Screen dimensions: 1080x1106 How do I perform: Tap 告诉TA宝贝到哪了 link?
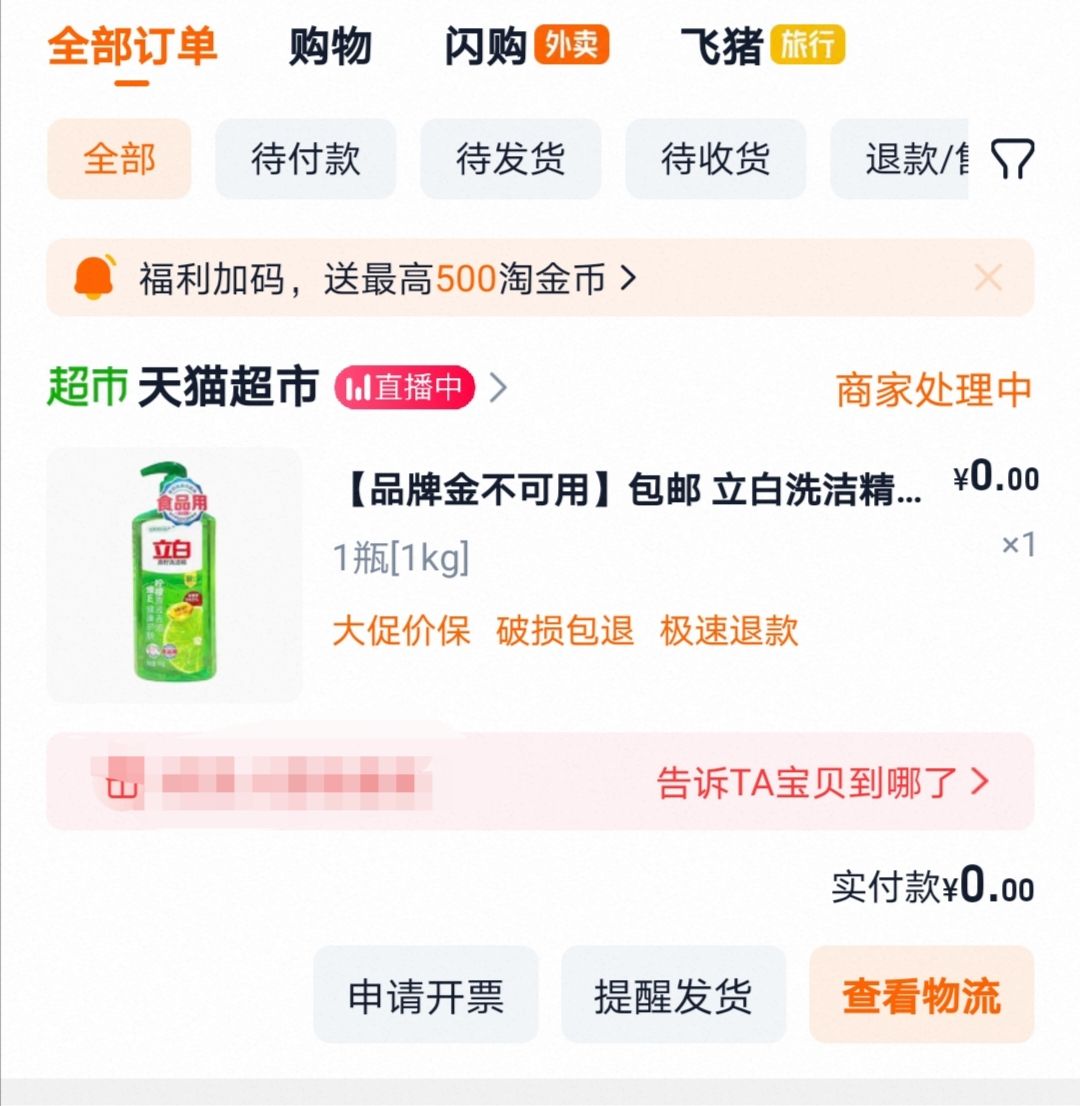[x=822, y=782]
